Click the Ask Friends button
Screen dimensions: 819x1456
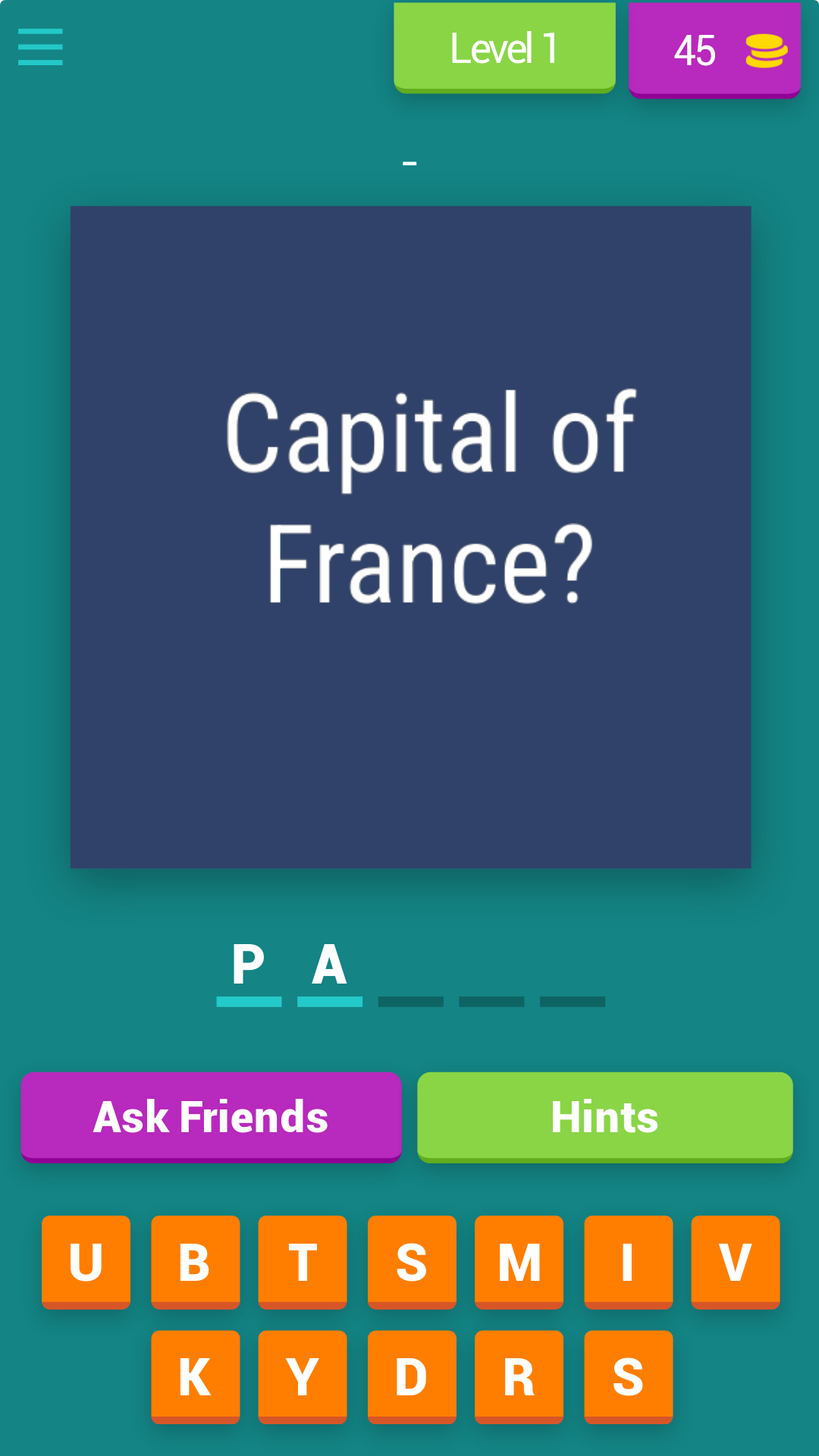click(x=211, y=1115)
